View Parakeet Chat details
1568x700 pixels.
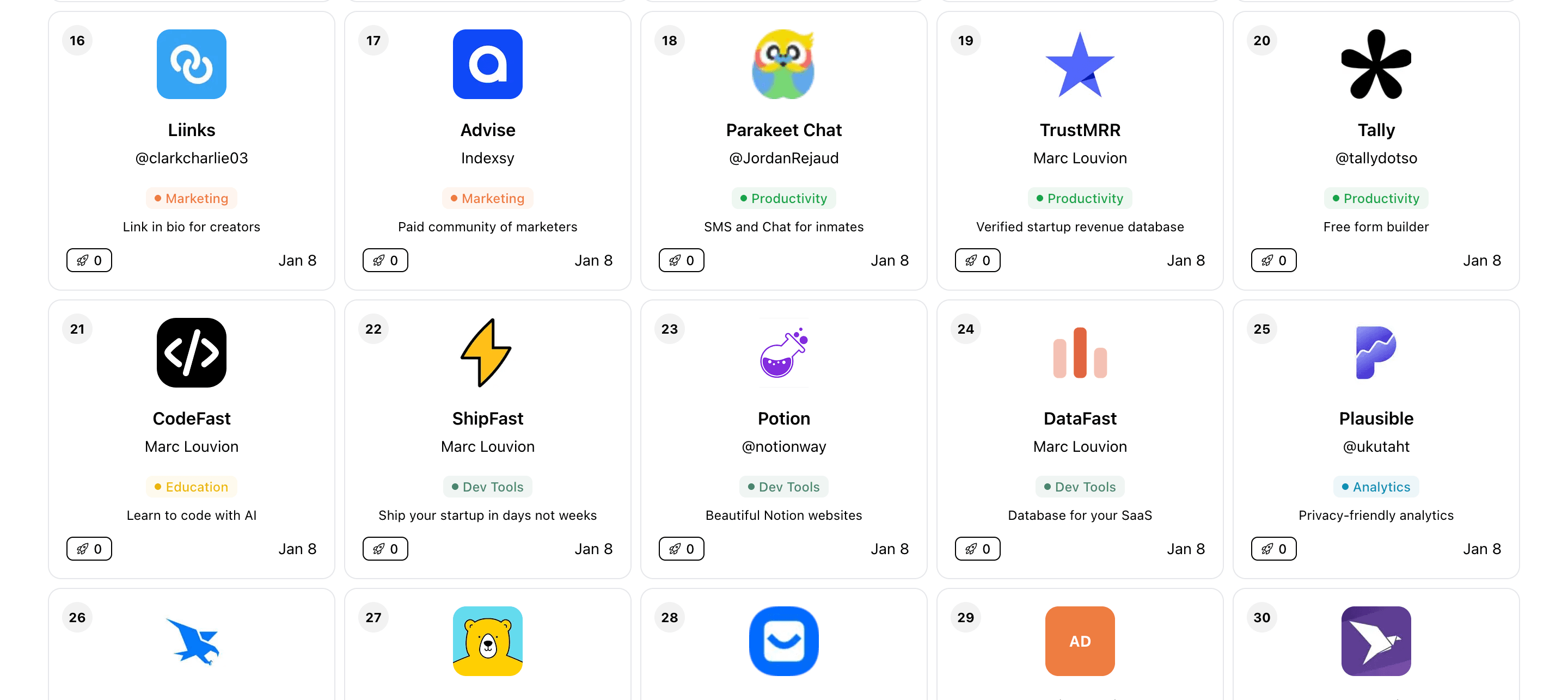(x=783, y=130)
